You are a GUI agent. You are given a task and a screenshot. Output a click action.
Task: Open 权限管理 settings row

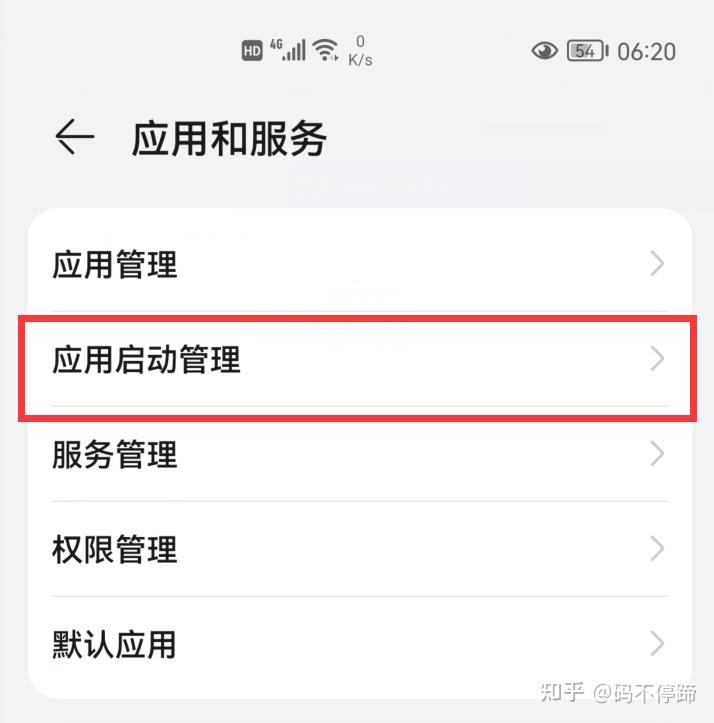pos(358,549)
